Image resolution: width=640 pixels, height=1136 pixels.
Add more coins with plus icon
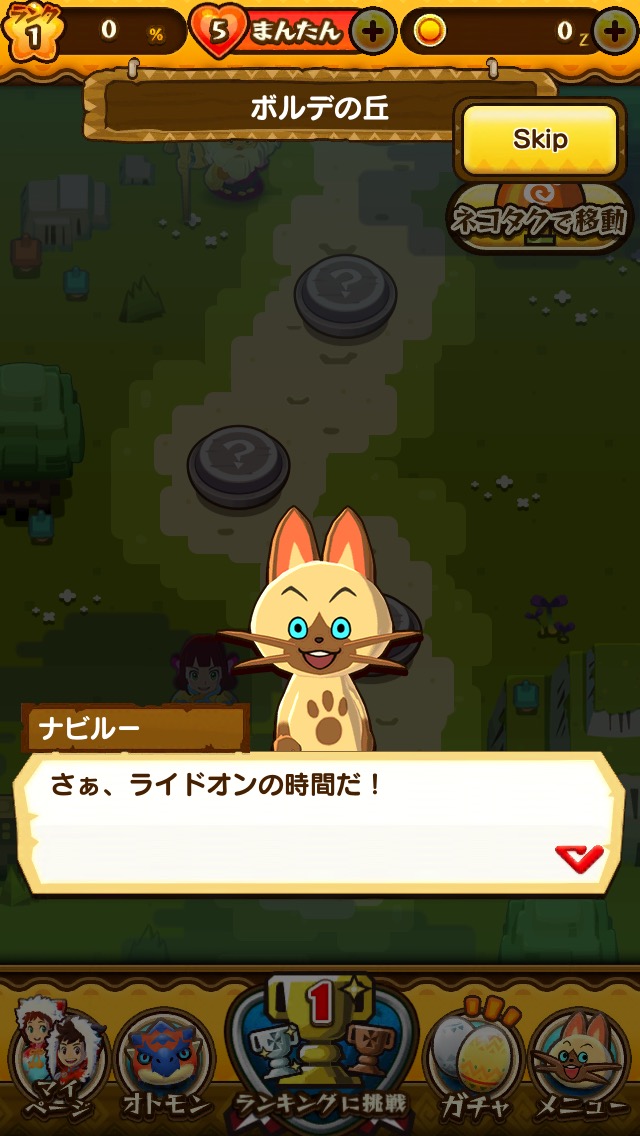(x=613, y=32)
